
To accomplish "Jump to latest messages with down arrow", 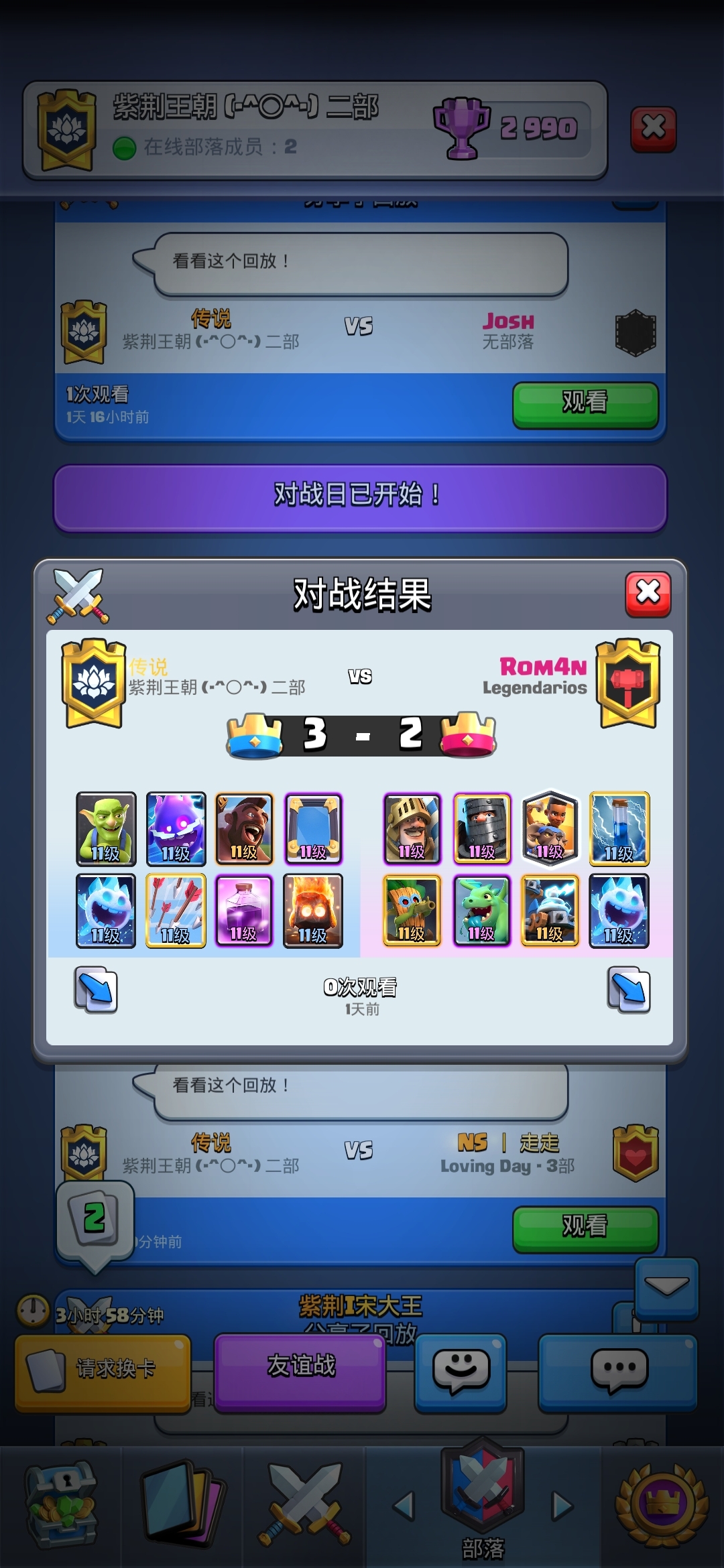I will tap(666, 1287).
